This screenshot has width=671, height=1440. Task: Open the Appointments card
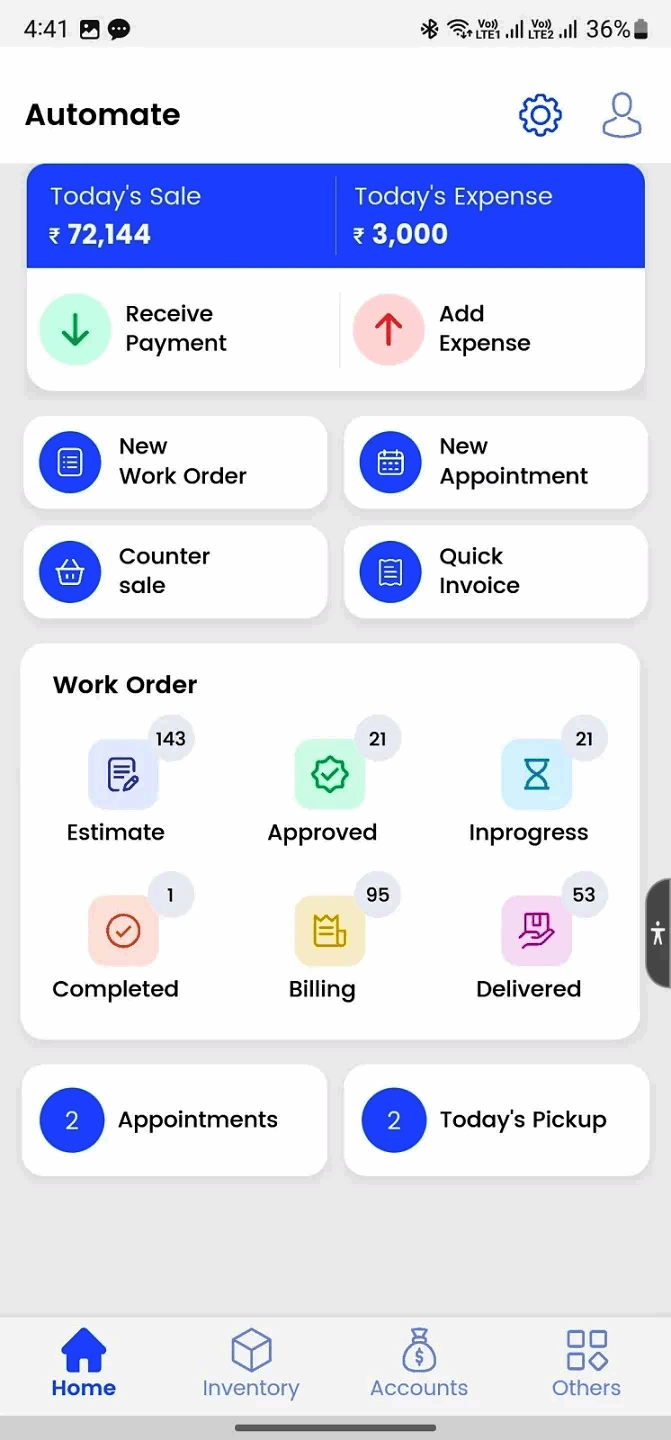175,1120
